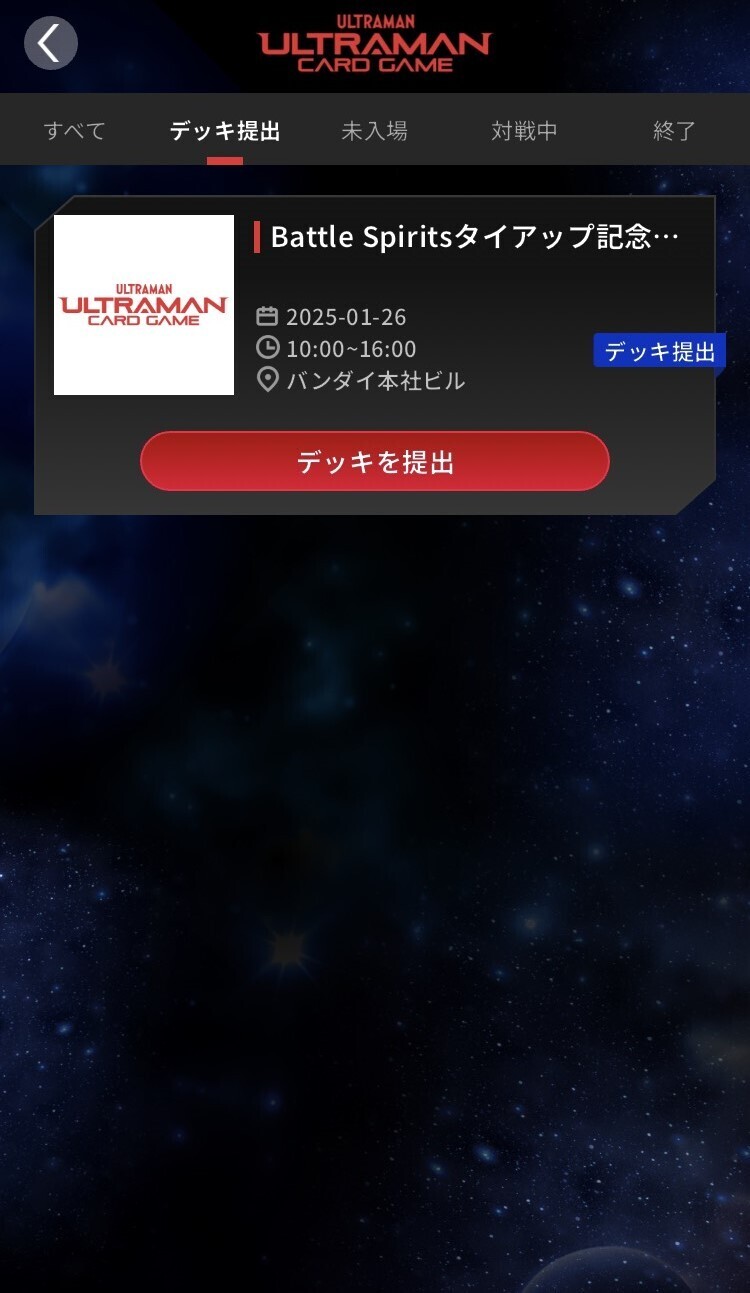Viewport: 750px width, 1293px height.
Task: Switch to the すべて tab
Action: 75,131
